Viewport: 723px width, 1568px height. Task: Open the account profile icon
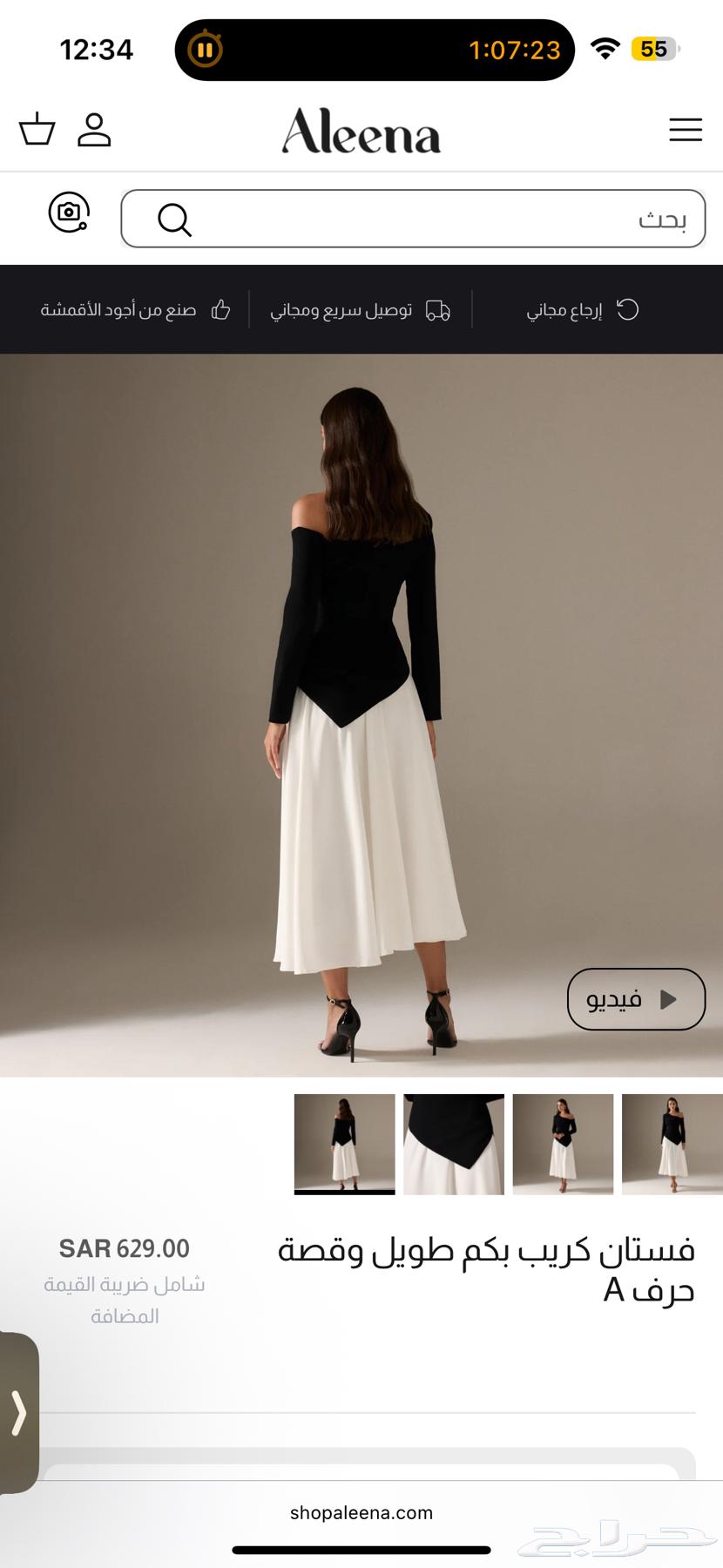94,130
